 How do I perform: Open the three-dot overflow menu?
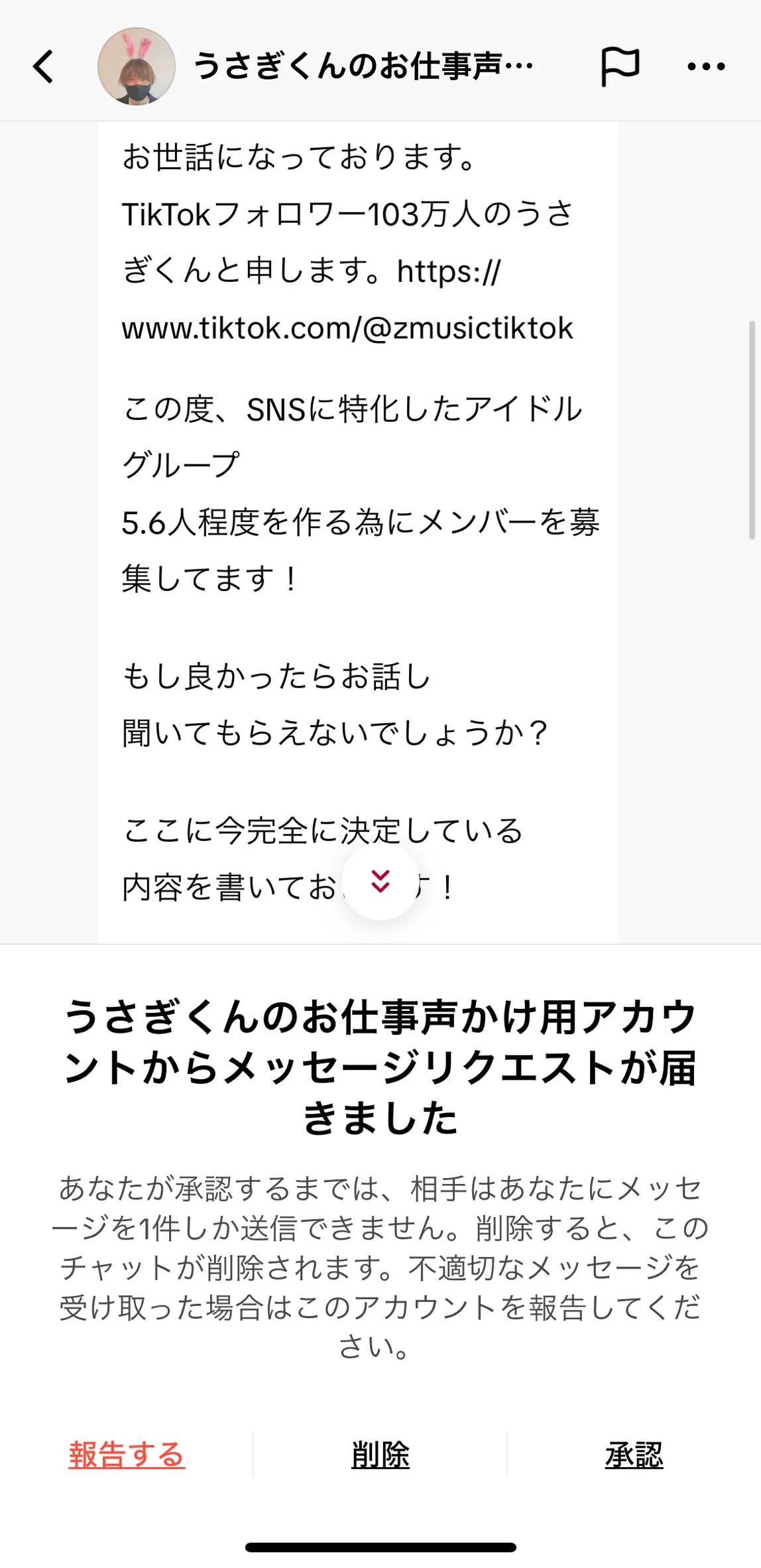(x=706, y=66)
